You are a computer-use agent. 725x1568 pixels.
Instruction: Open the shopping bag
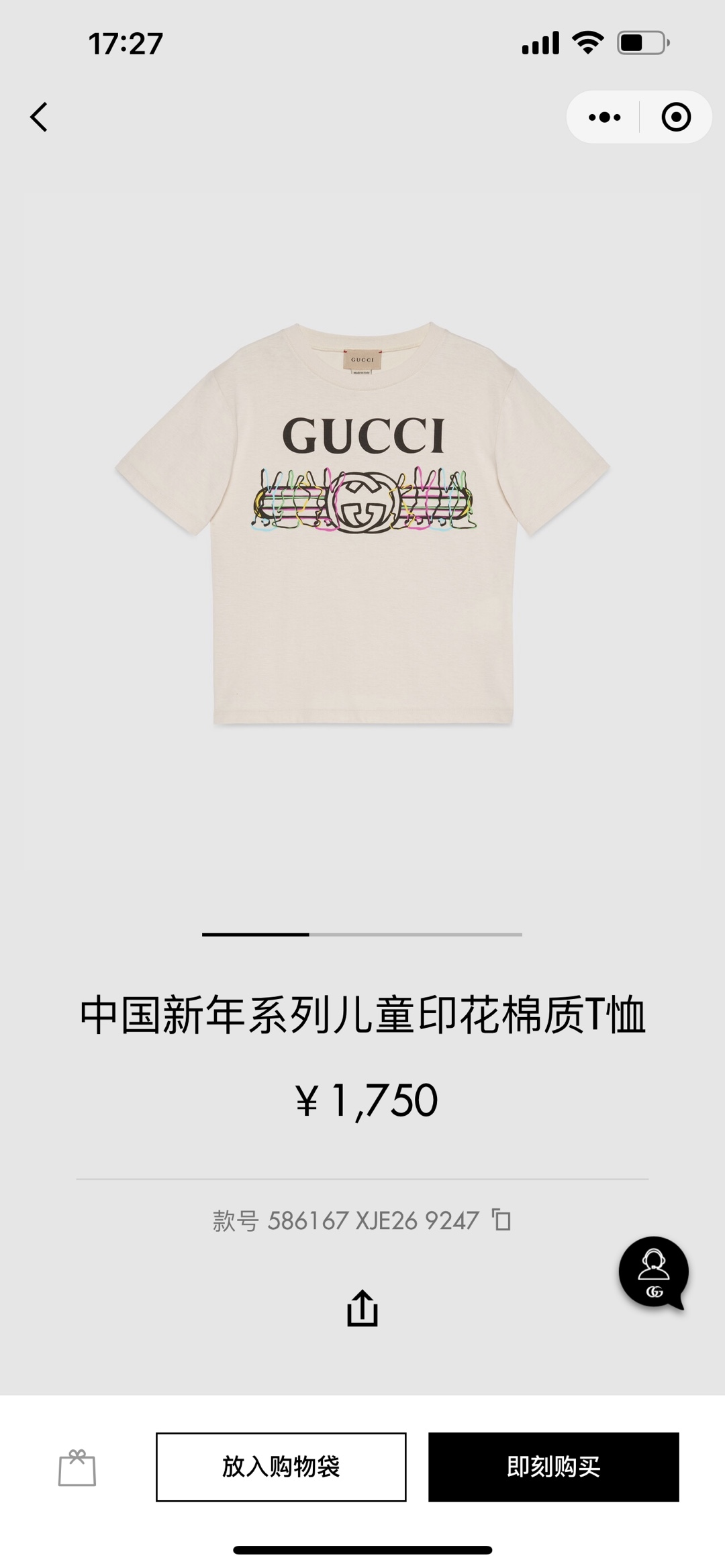(x=77, y=1467)
